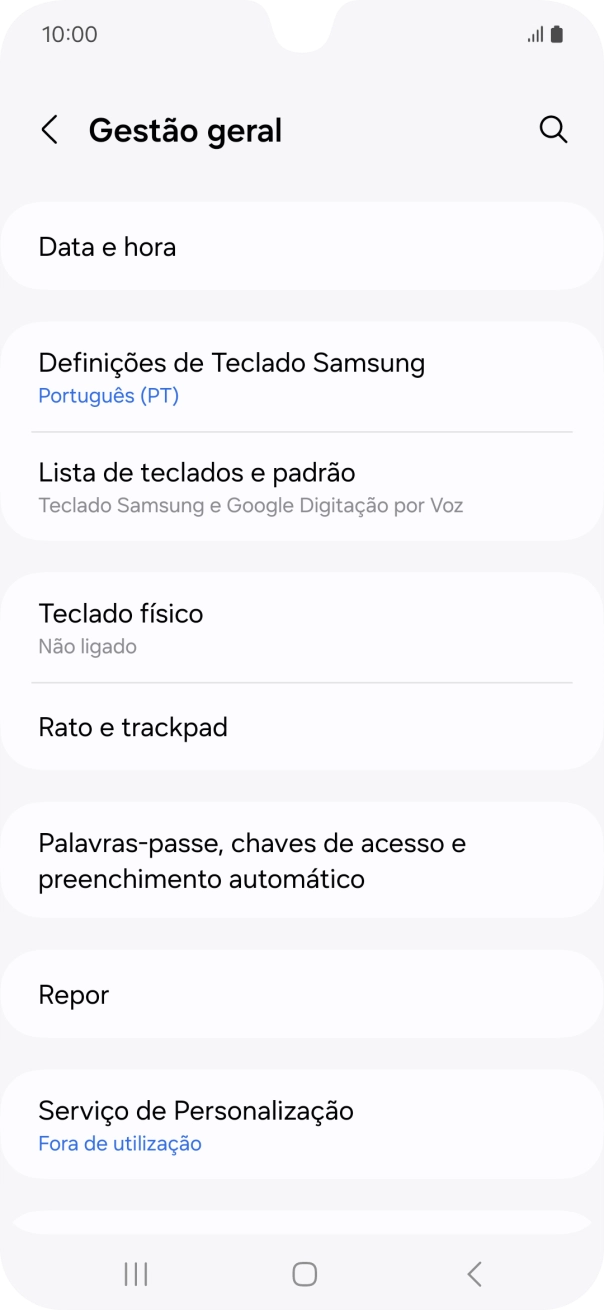Tap Rato e trackpad
The height and width of the screenshot is (1310, 604).
coord(300,727)
